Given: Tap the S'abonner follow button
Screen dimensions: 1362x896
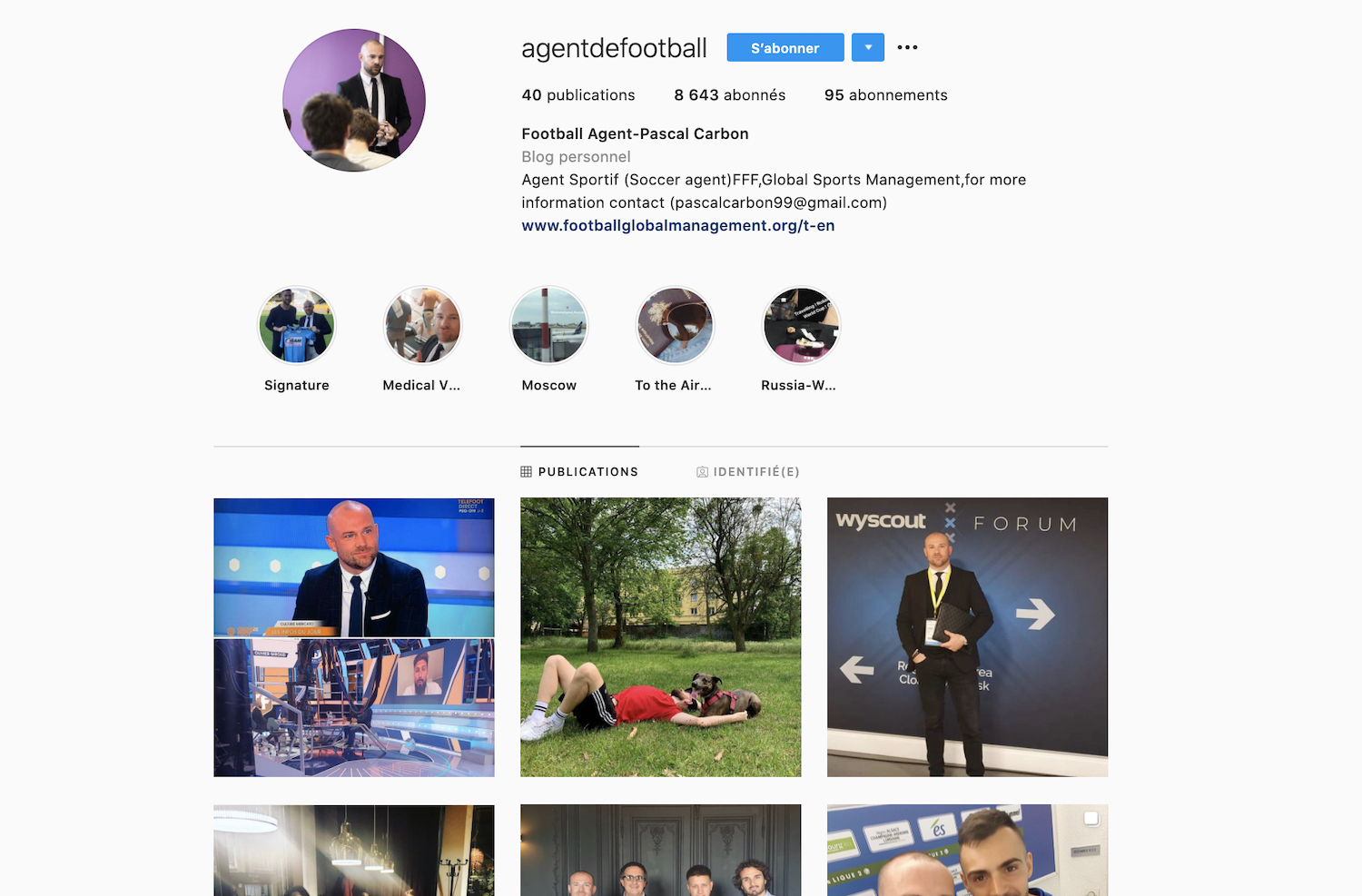Looking at the screenshot, I should tap(785, 48).
